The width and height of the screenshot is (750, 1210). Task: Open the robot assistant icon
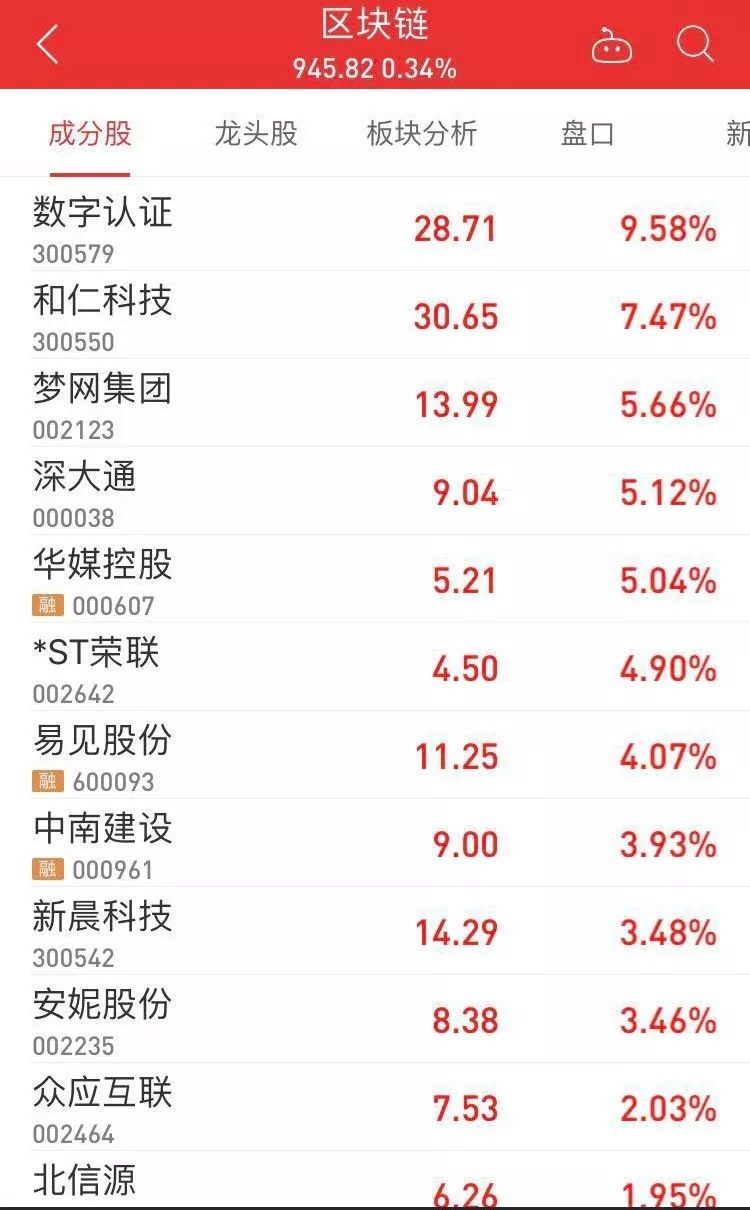[x=611, y=45]
